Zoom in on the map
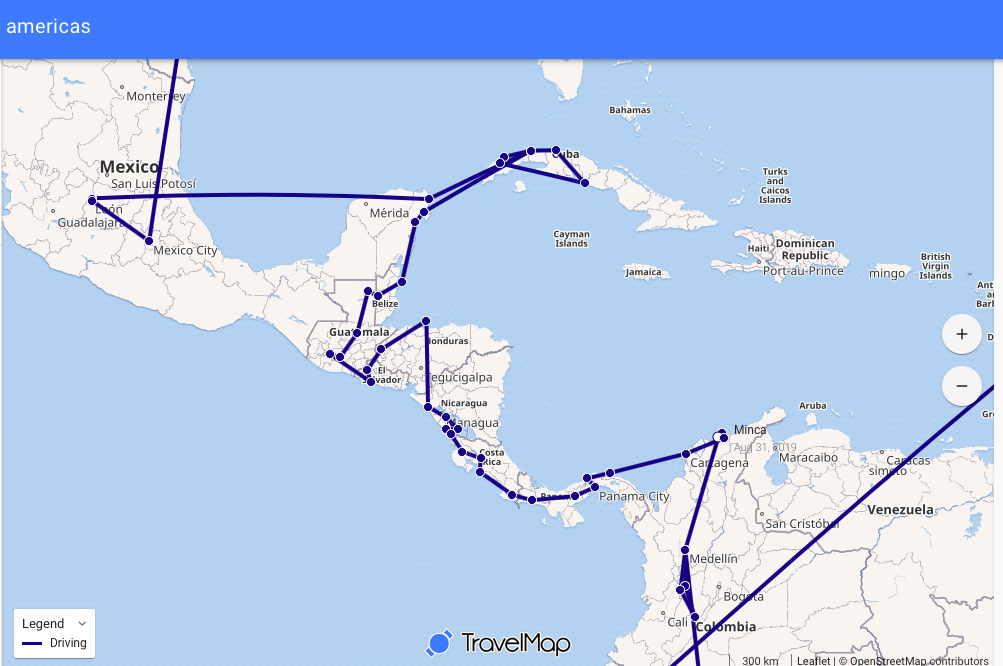Screen dimensions: 1003x666 pos(961,334)
